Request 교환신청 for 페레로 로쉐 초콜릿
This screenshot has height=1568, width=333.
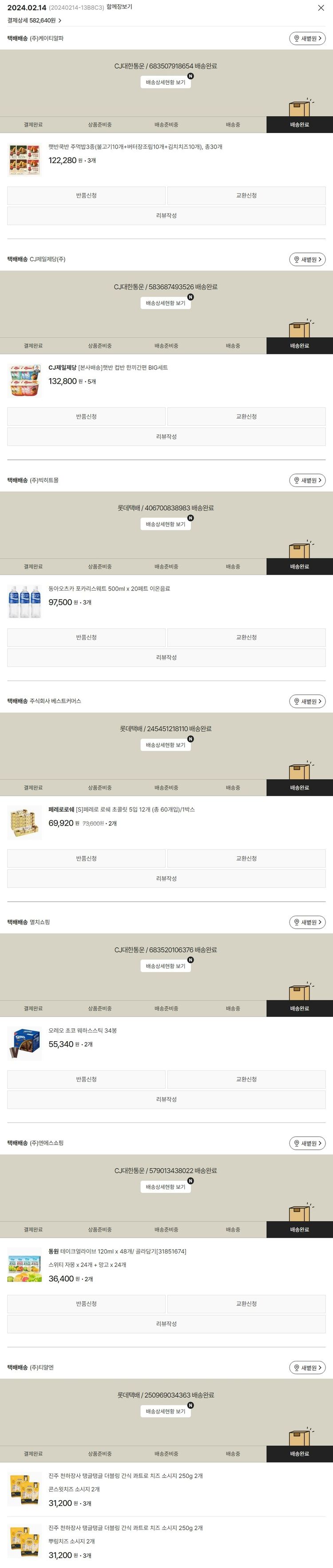pos(246,858)
